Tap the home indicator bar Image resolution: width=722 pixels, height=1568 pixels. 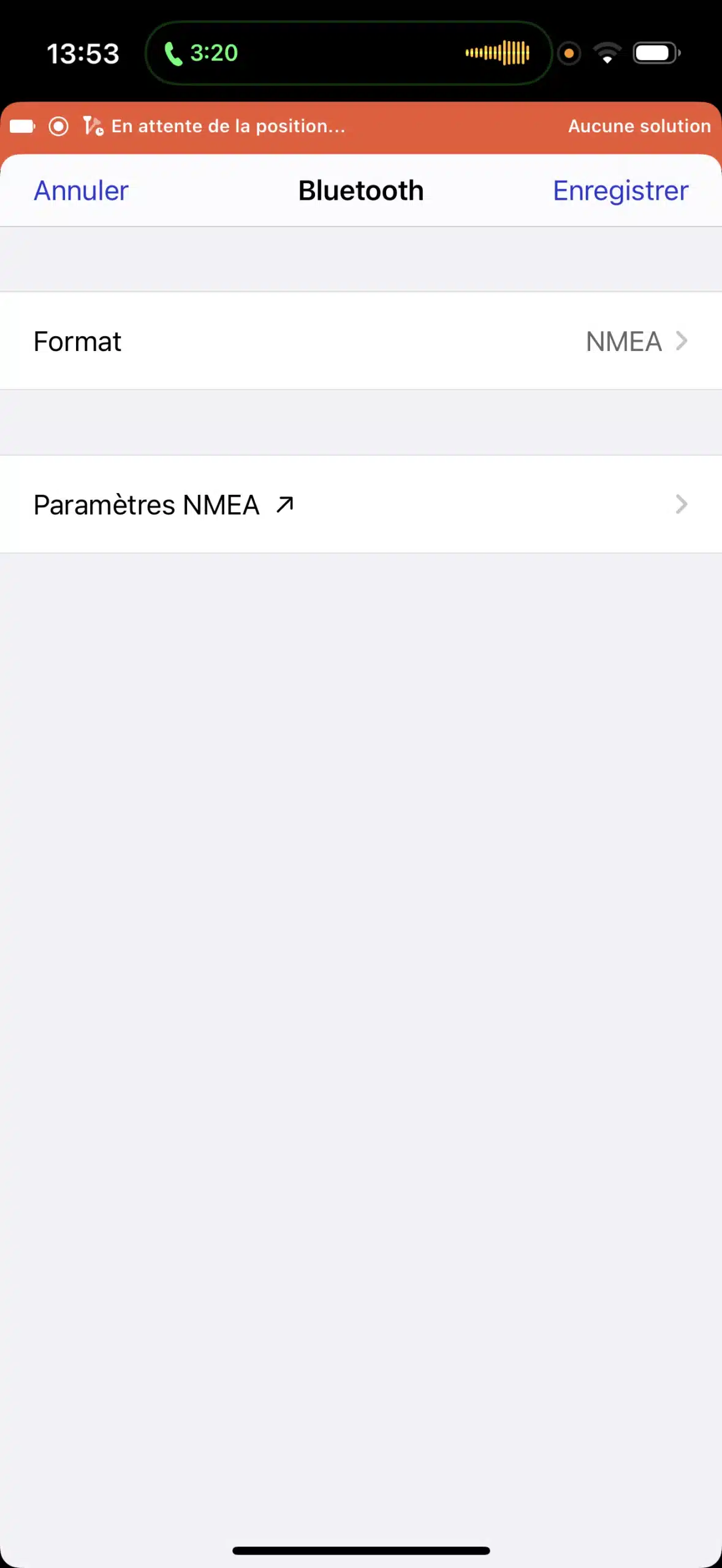361,1551
